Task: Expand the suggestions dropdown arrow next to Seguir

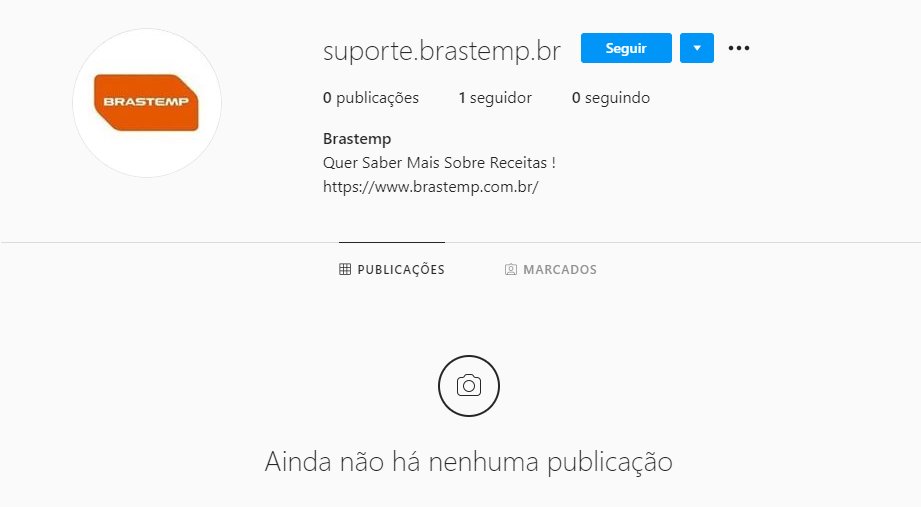Action: click(696, 48)
